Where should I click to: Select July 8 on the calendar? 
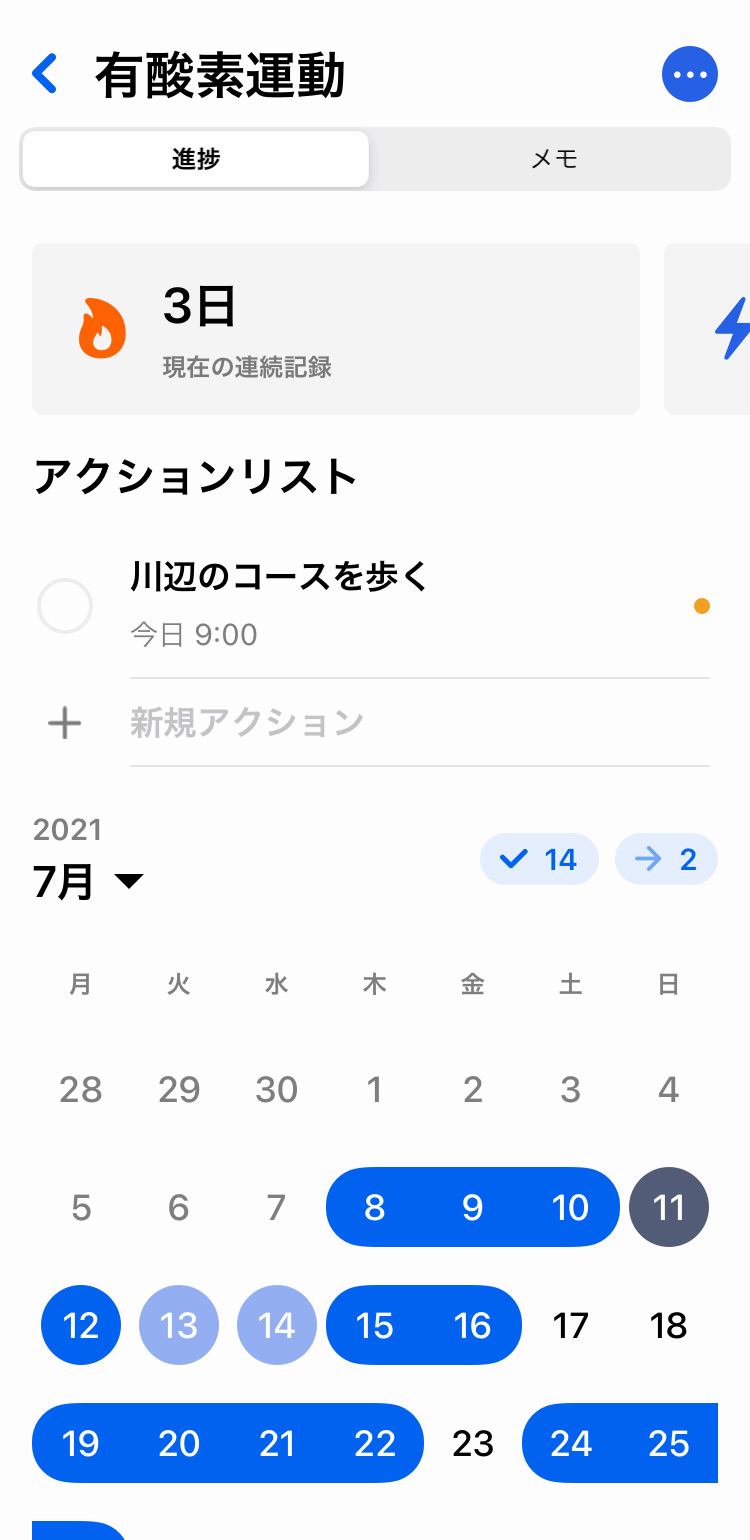pyautogui.click(x=375, y=1207)
